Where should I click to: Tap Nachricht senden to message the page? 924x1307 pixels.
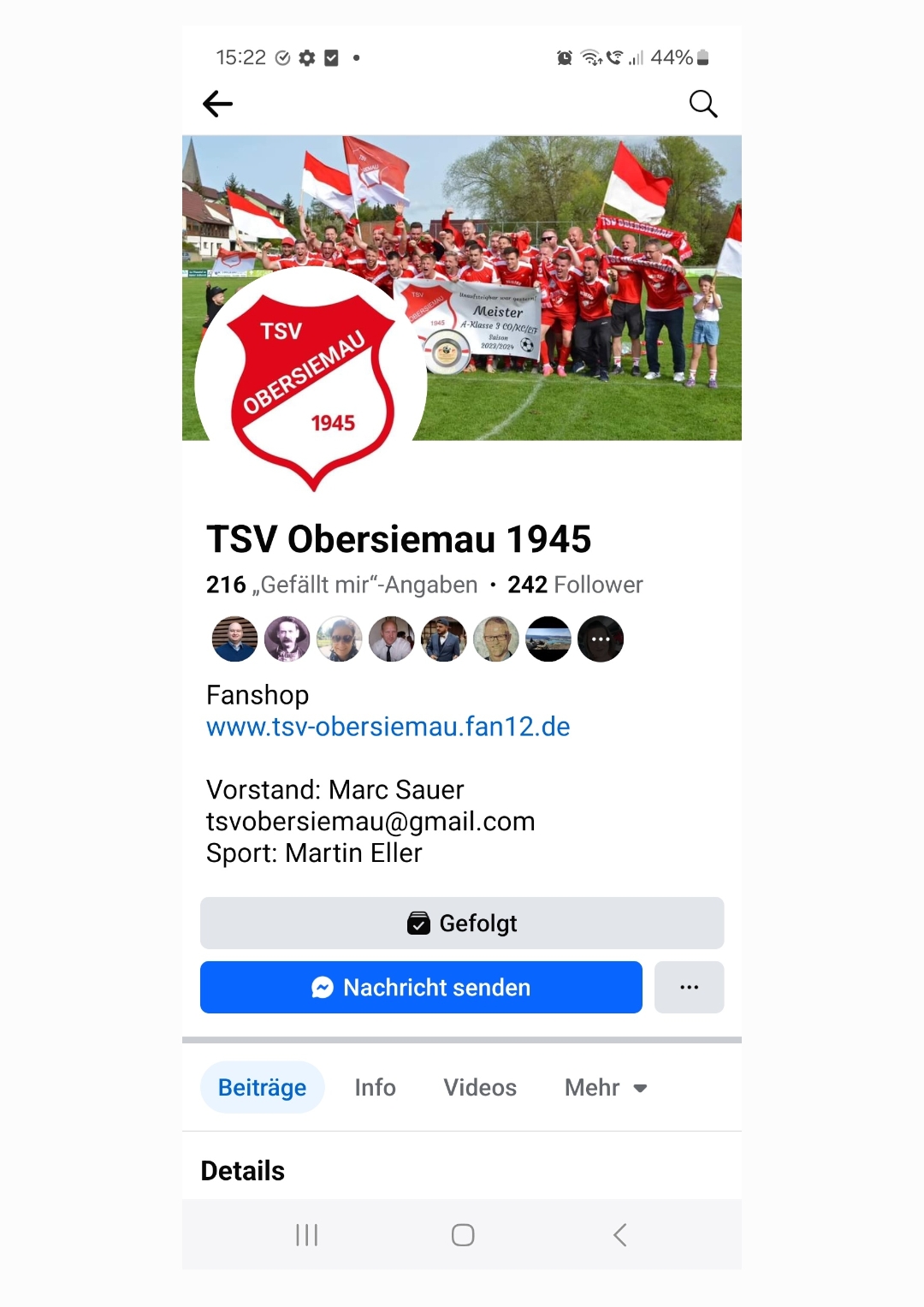[421, 987]
